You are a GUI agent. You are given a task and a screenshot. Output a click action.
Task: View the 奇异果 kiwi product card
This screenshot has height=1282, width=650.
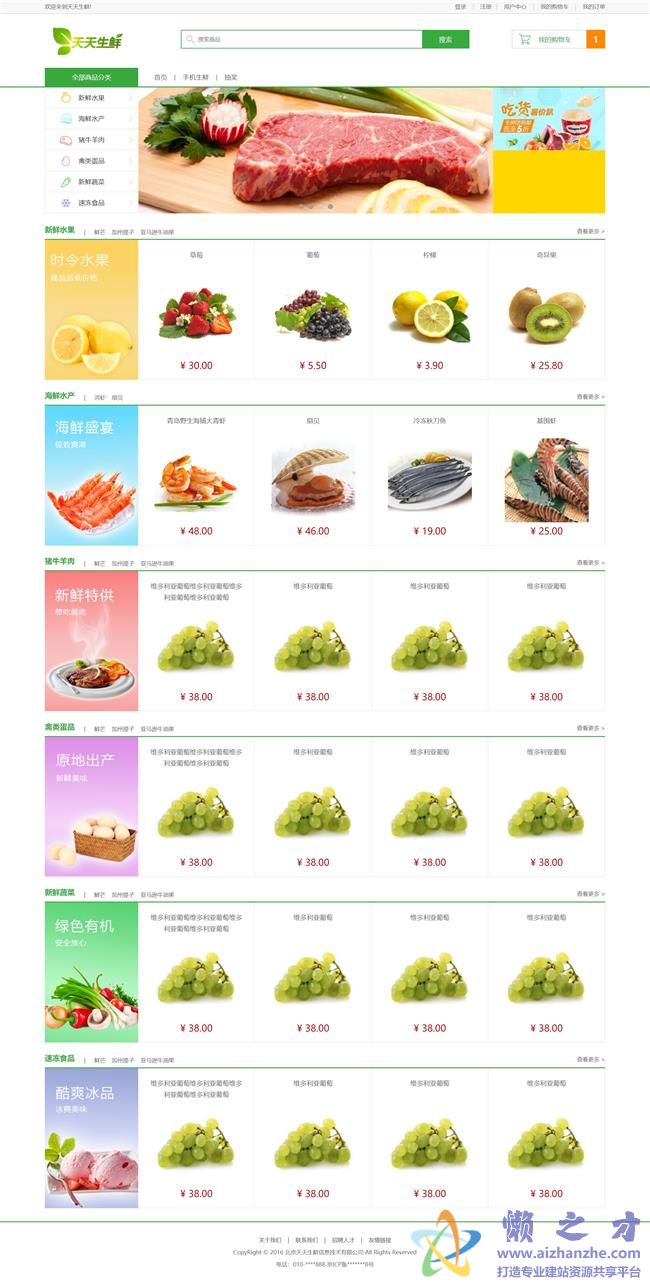pyautogui.click(x=546, y=312)
